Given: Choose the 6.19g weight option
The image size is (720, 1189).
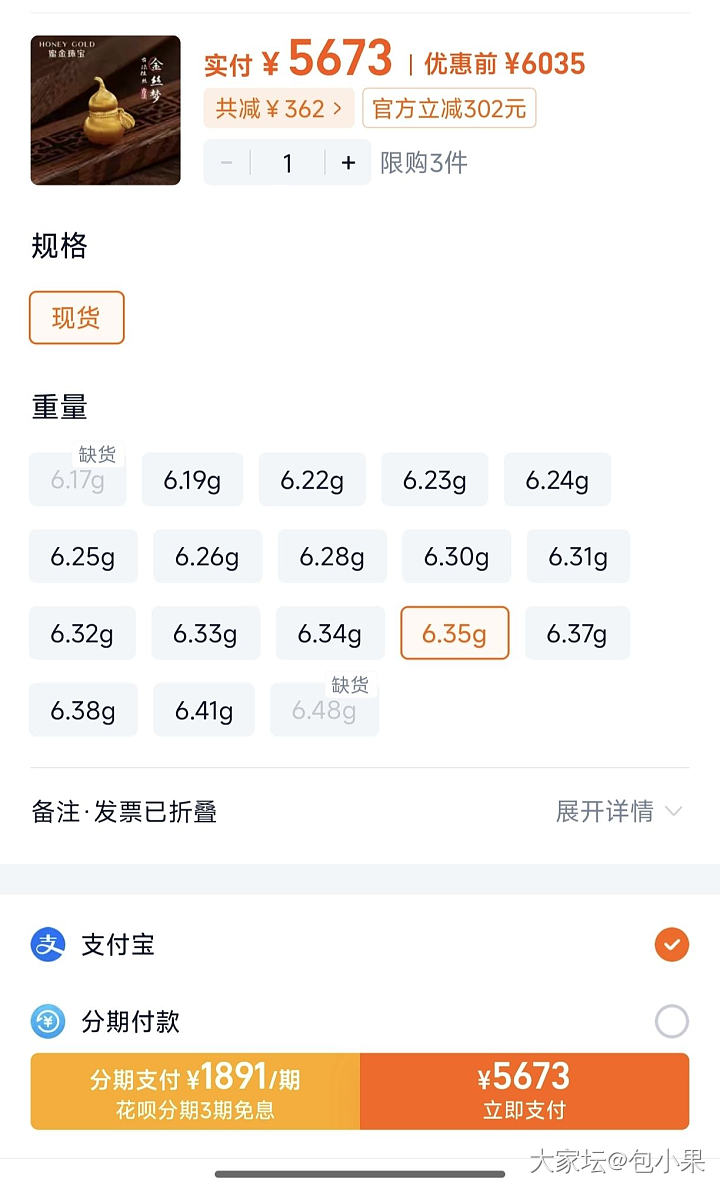Looking at the screenshot, I should [192, 480].
